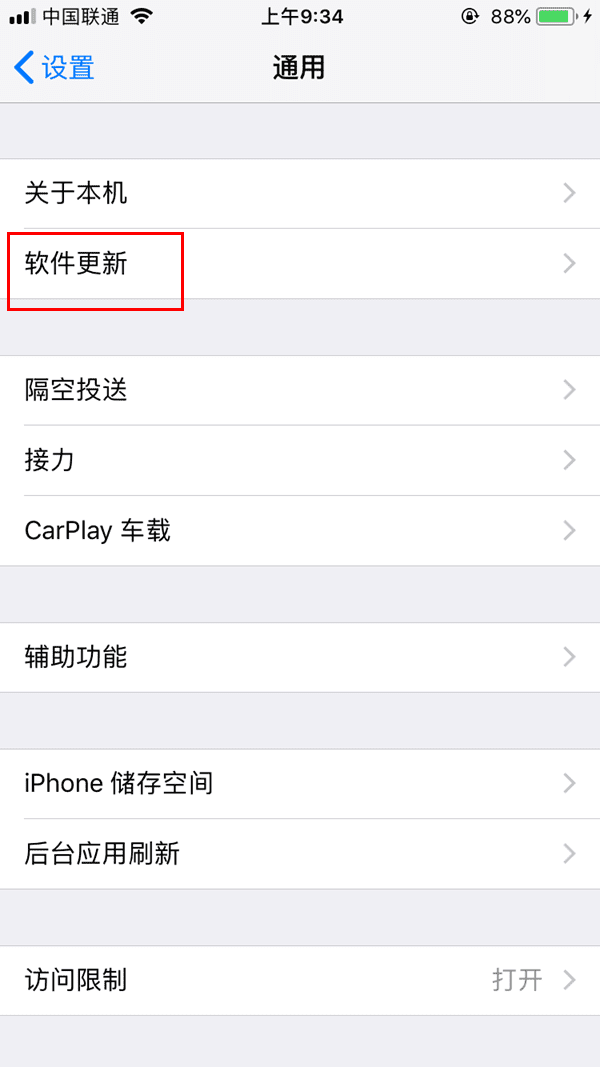Open 软件更新 settings
600x1067 pixels.
300,264
